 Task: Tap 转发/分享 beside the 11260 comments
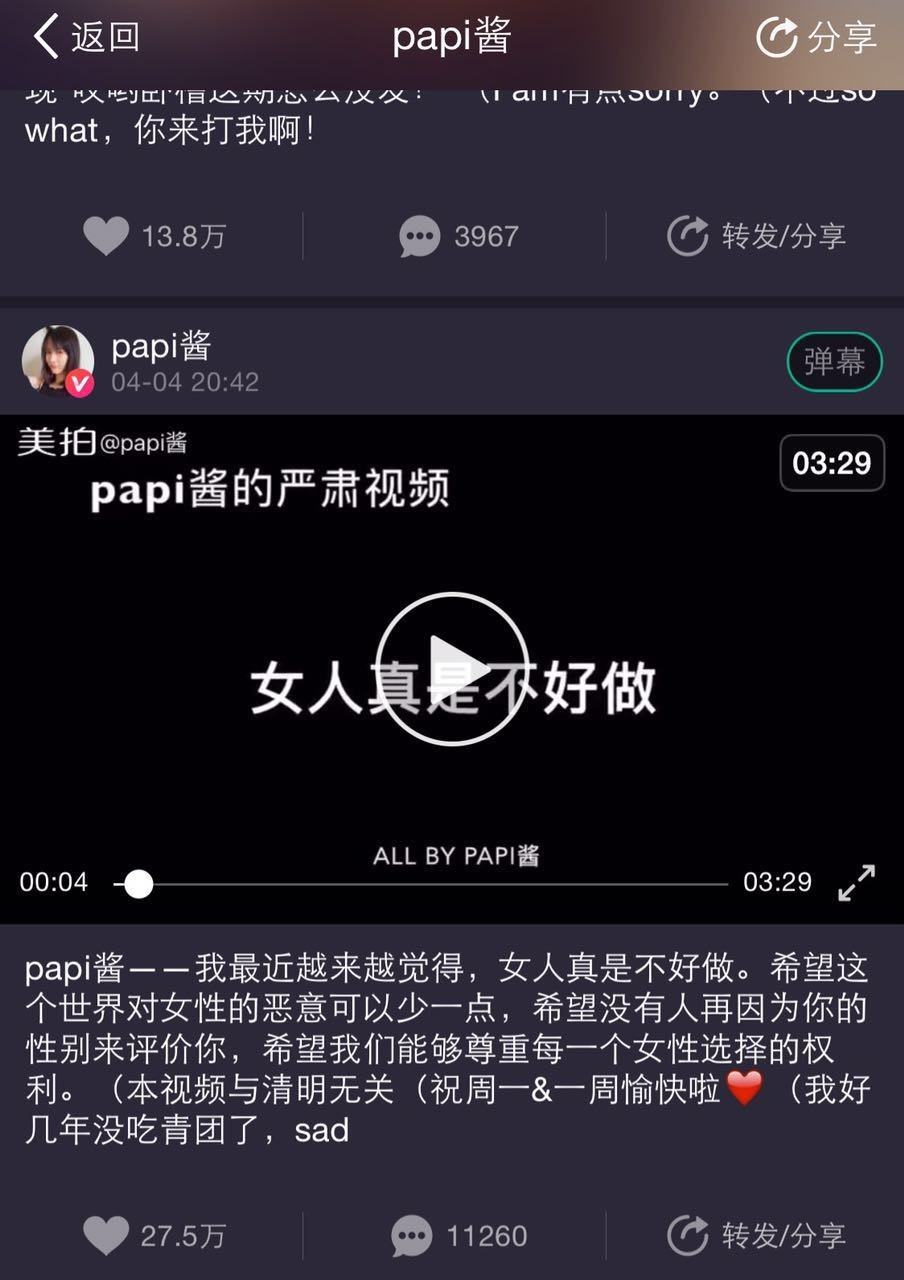[756, 1235]
